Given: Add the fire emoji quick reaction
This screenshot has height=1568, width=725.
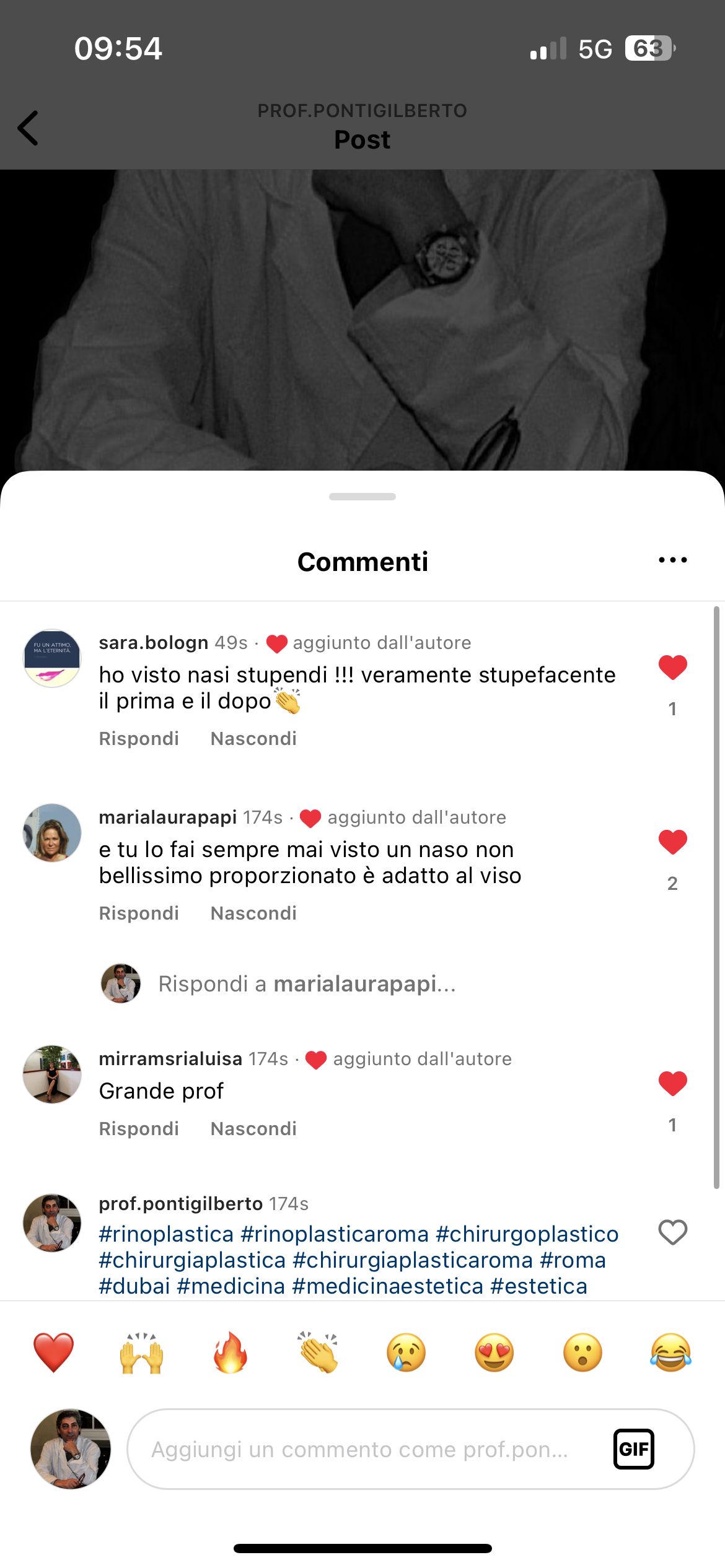Looking at the screenshot, I should (230, 1352).
